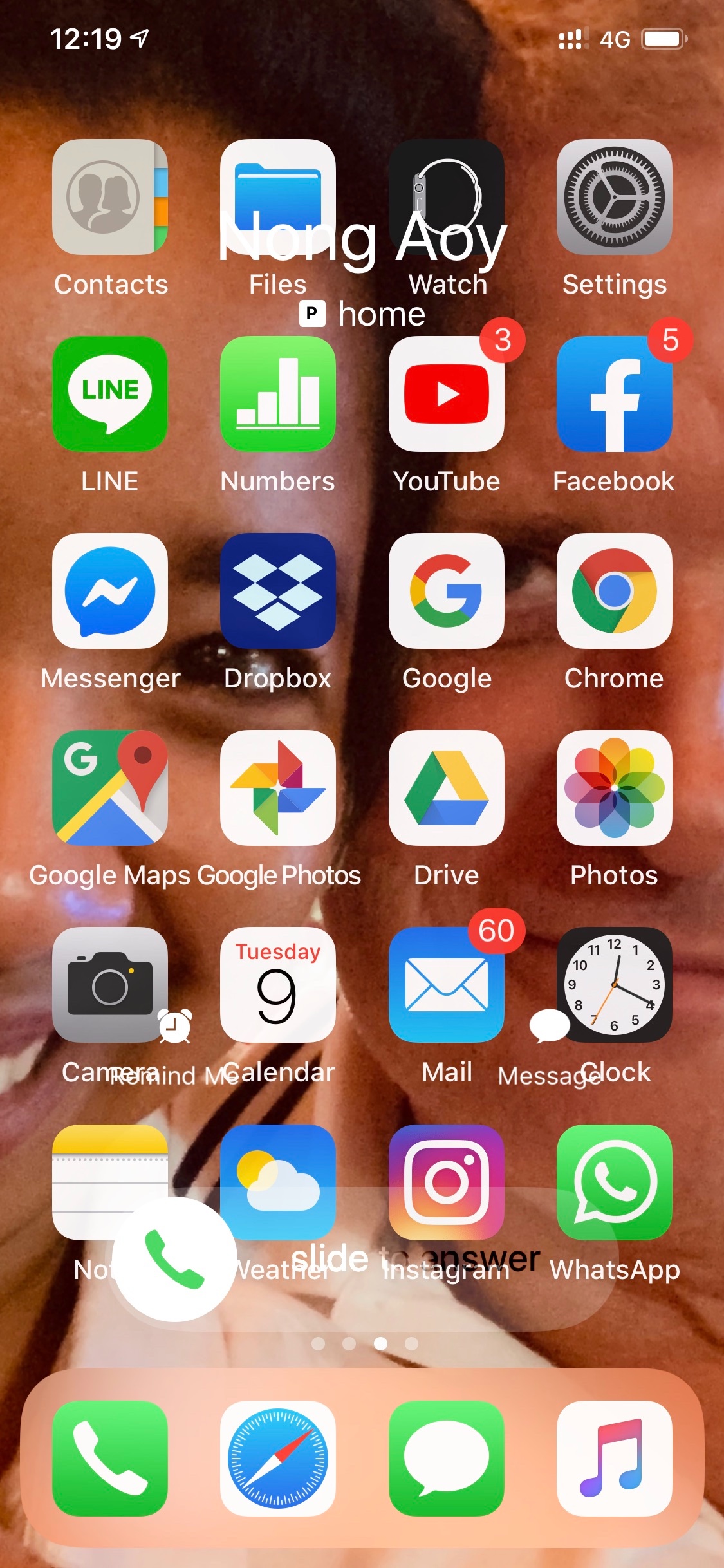Open Facebook app
The width and height of the screenshot is (724, 1568).
click(x=614, y=394)
